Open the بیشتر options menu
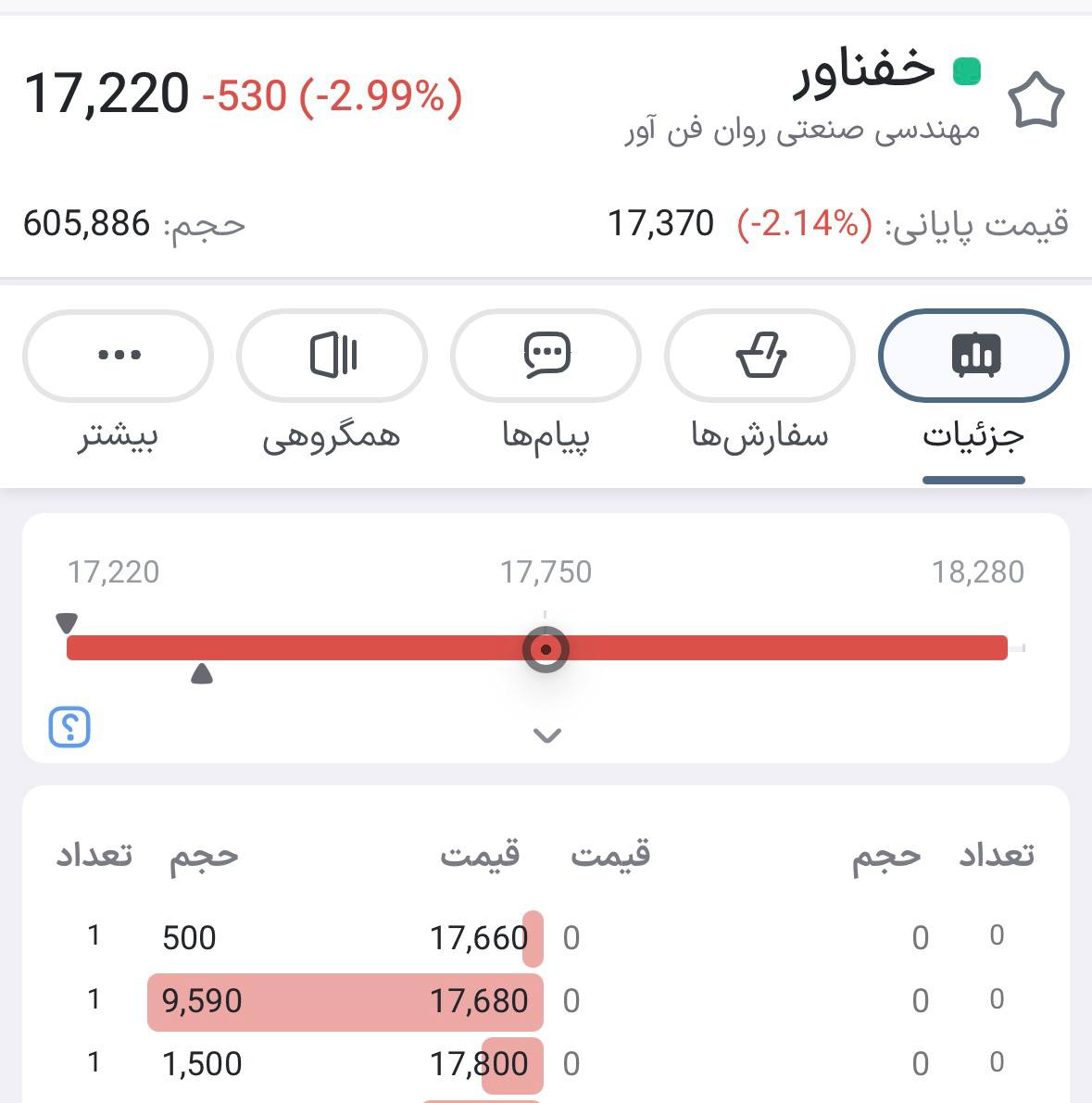This screenshot has width=1092, height=1103. (117, 389)
